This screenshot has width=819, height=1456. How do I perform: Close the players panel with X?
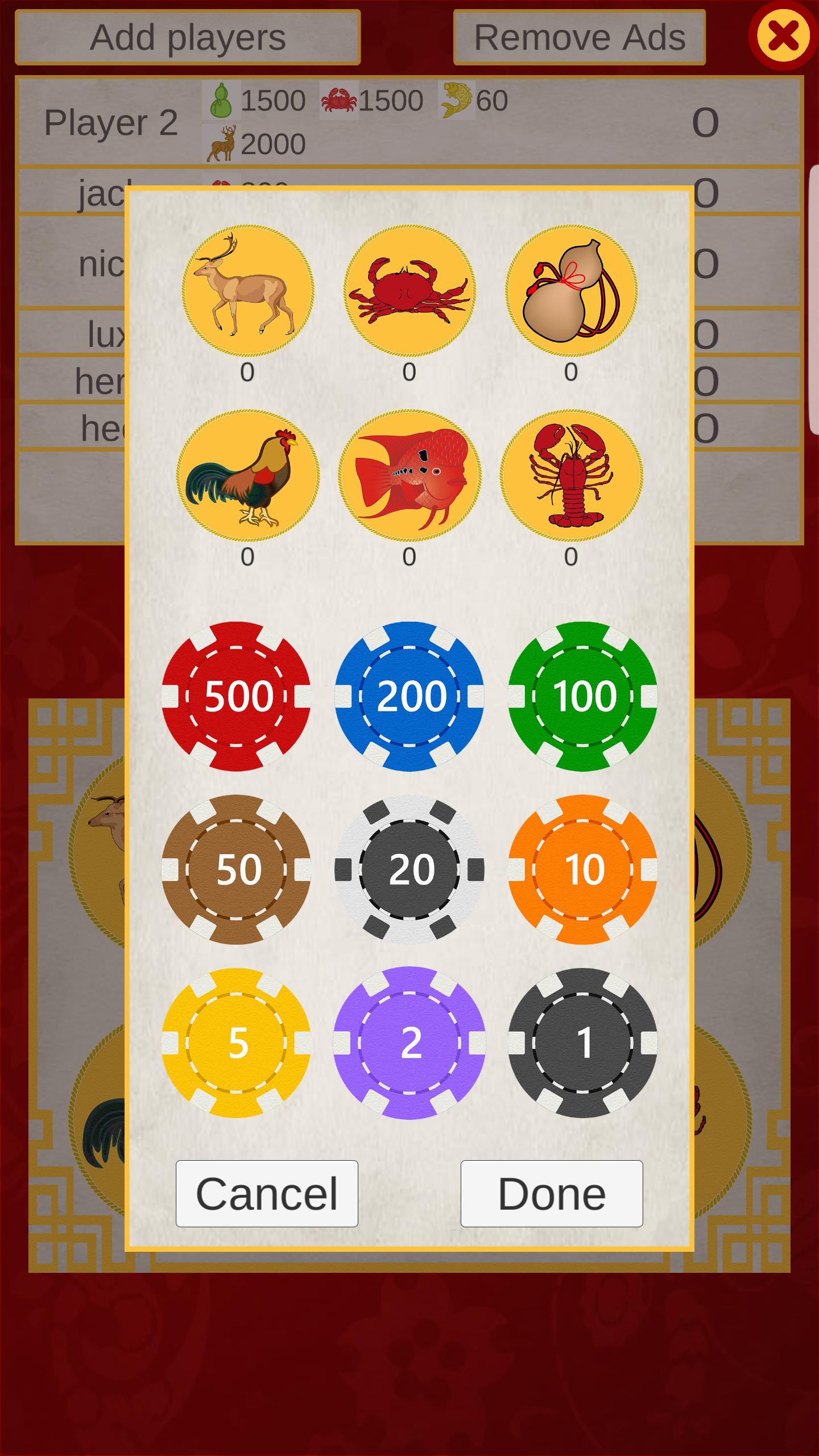(x=783, y=36)
